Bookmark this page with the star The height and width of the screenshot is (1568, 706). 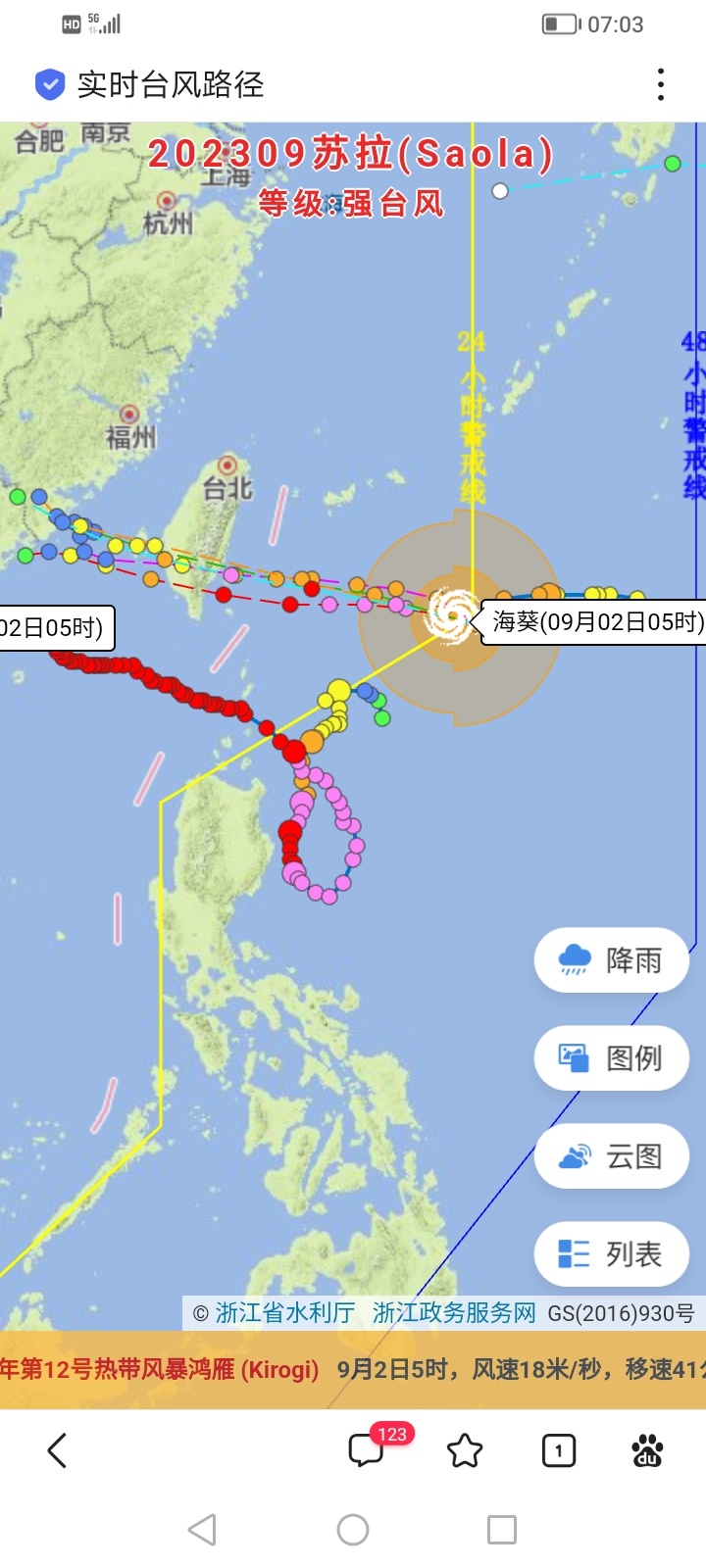pos(465,1450)
